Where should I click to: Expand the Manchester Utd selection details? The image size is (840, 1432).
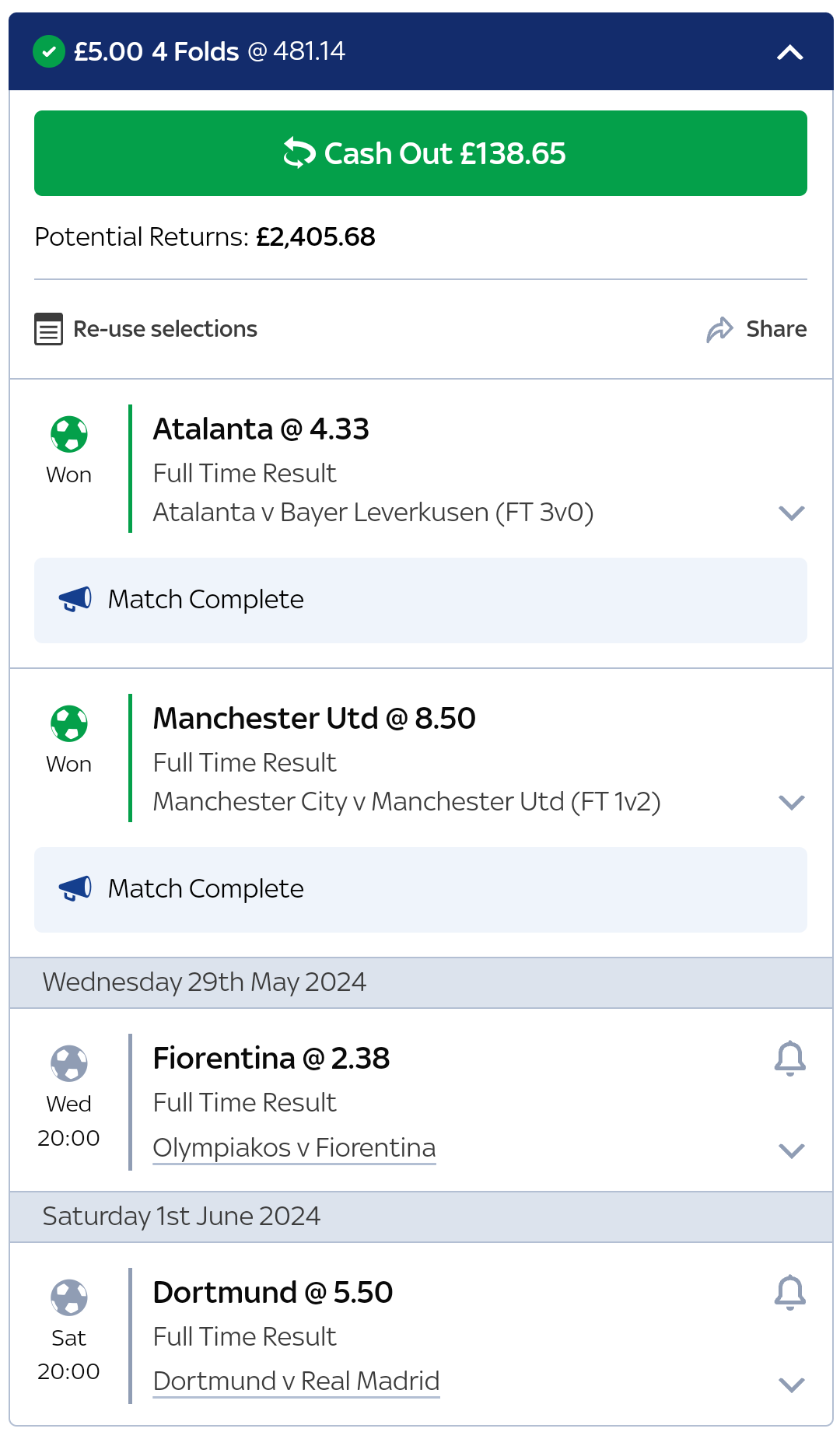[x=791, y=803]
